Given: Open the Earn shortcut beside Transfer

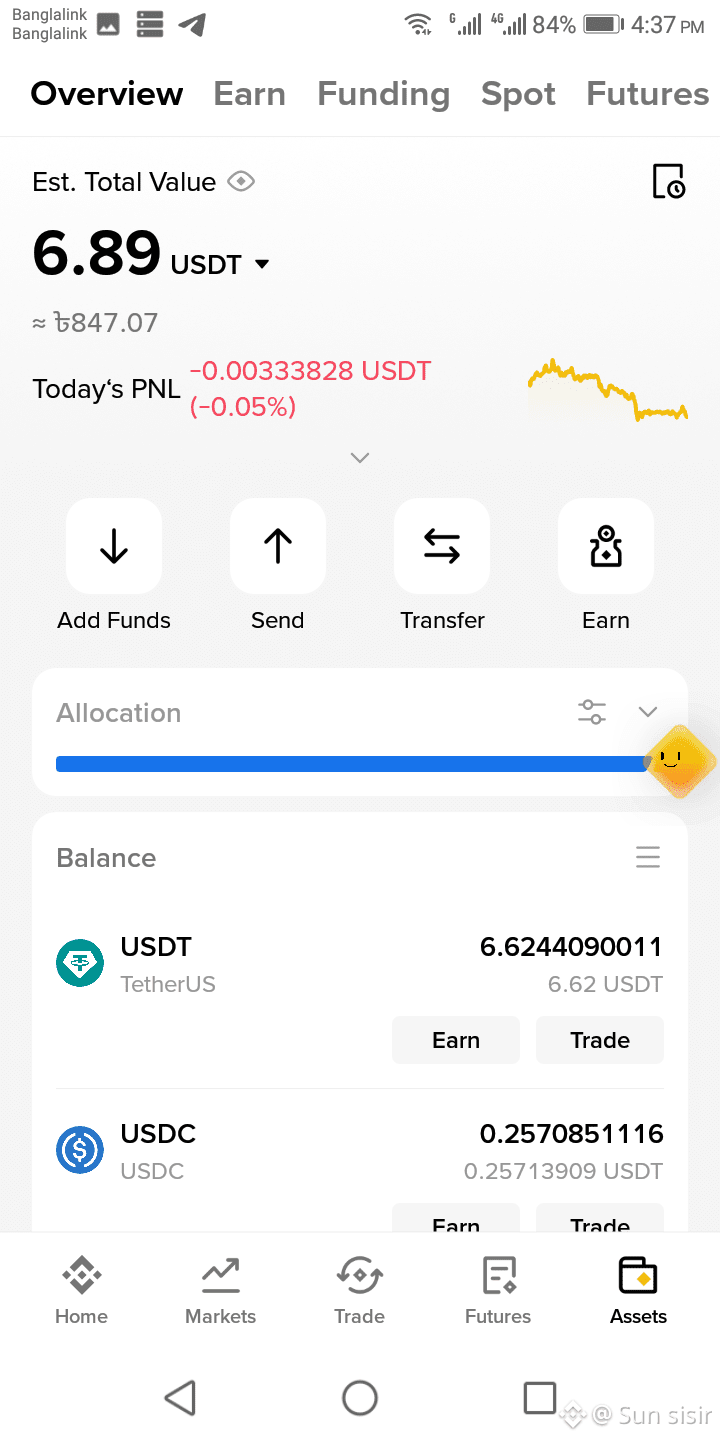Looking at the screenshot, I should pos(606,566).
